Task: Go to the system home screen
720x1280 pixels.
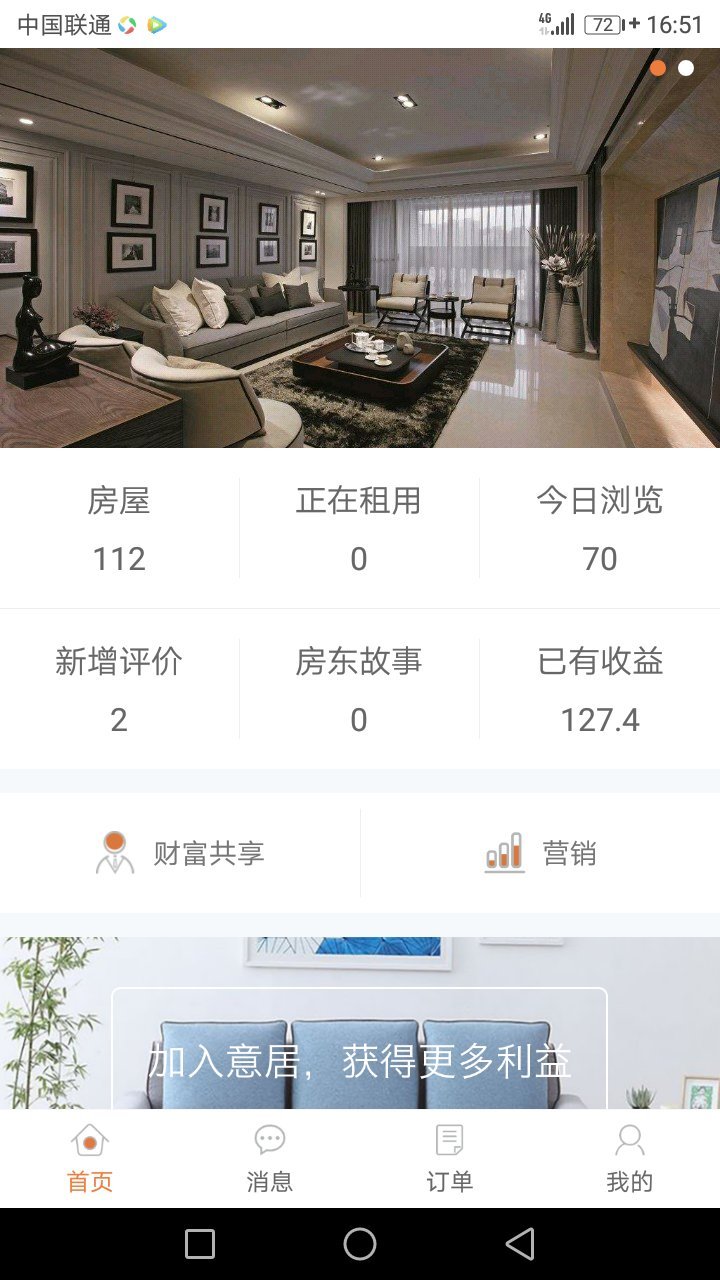Action: click(x=360, y=1244)
